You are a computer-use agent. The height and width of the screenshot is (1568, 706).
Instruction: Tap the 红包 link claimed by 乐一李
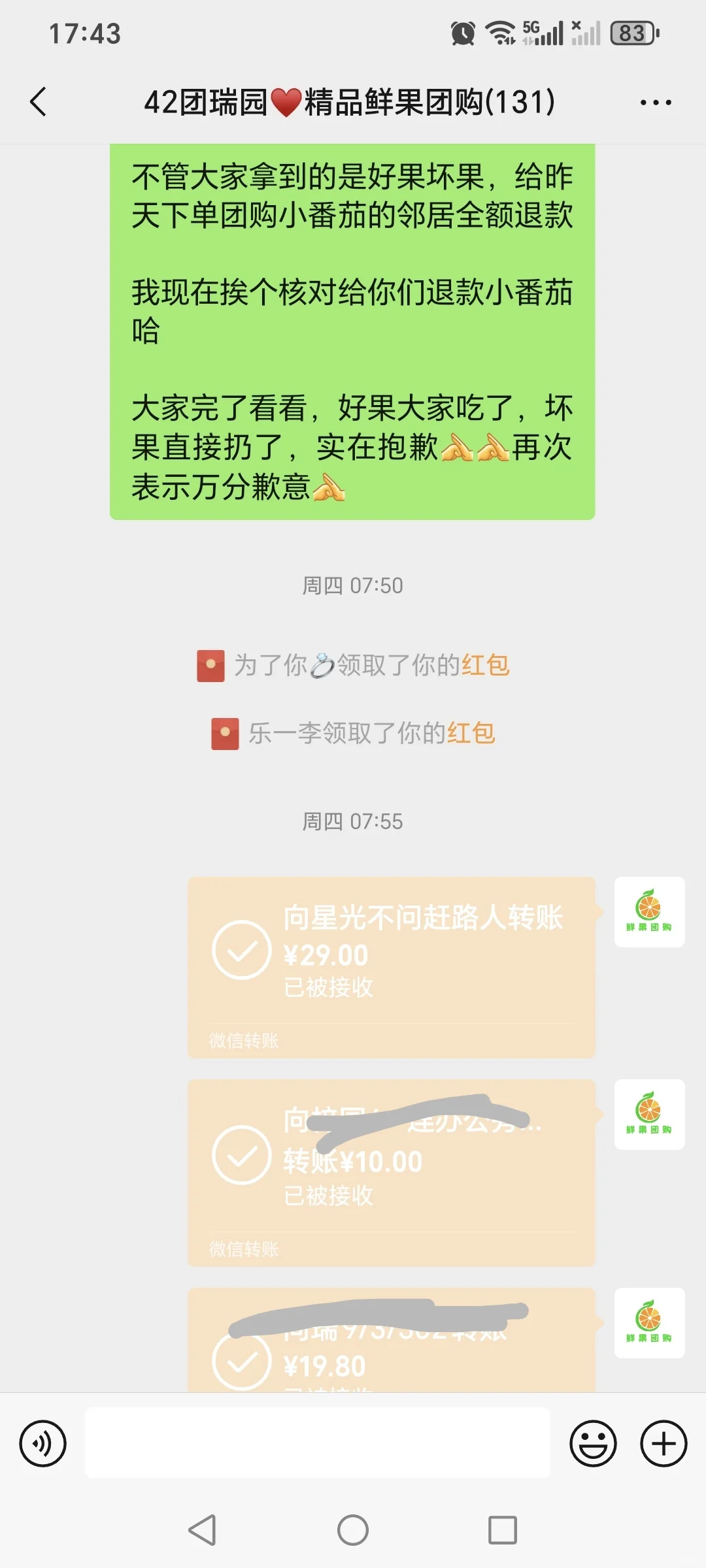pos(471,733)
